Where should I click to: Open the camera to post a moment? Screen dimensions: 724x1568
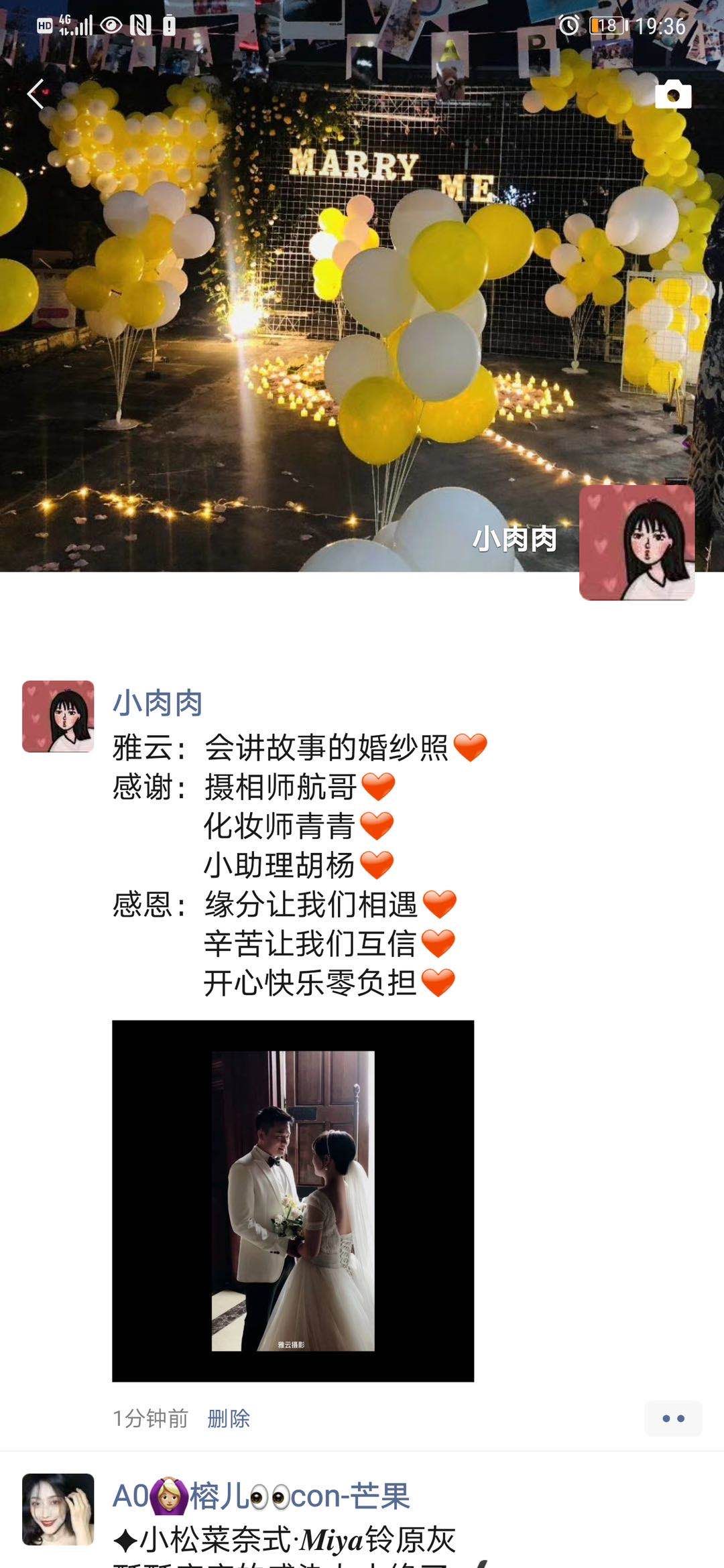click(x=672, y=94)
